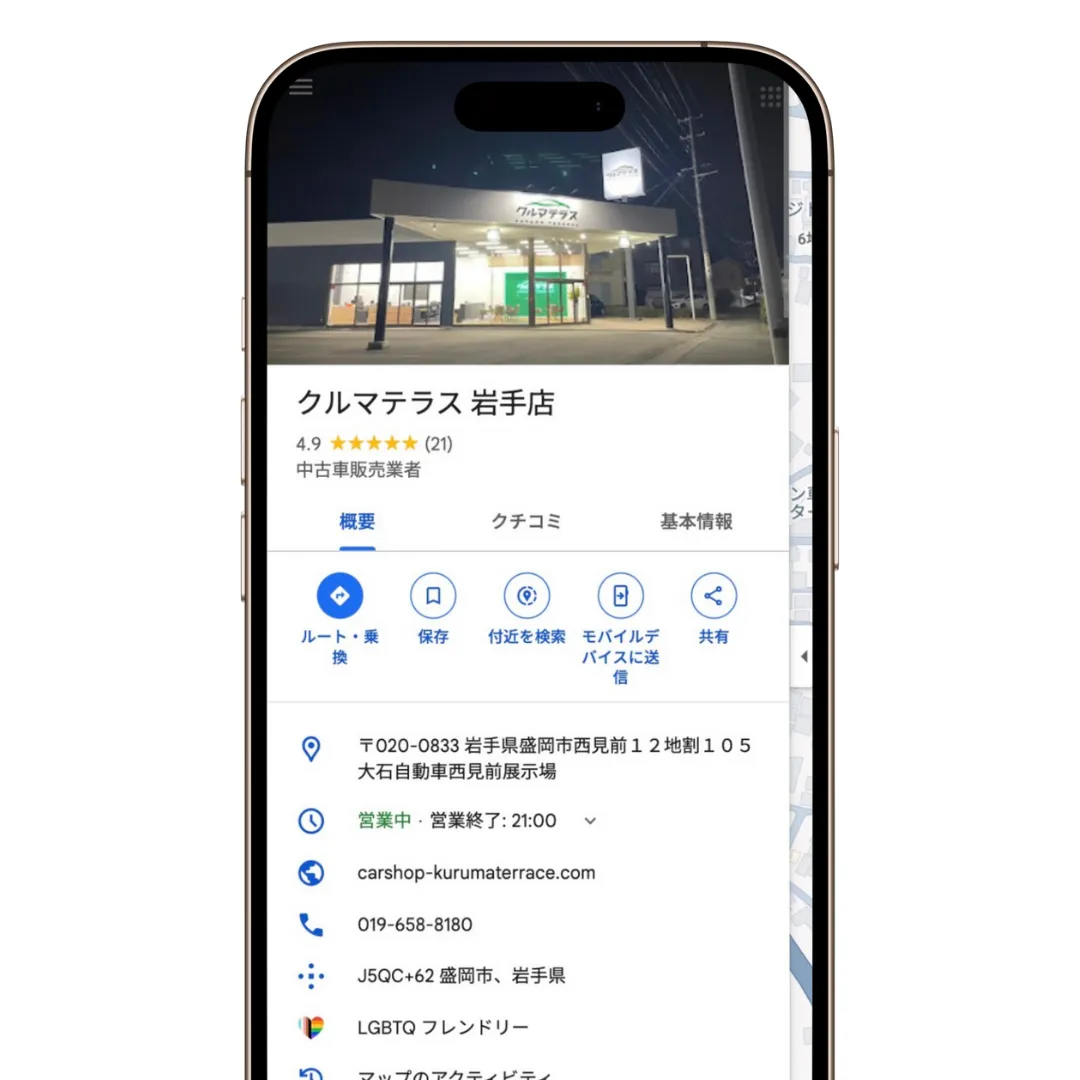Get directions with ルート・乗換
The height and width of the screenshot is (1080, 1080).
tap(340, 597)
